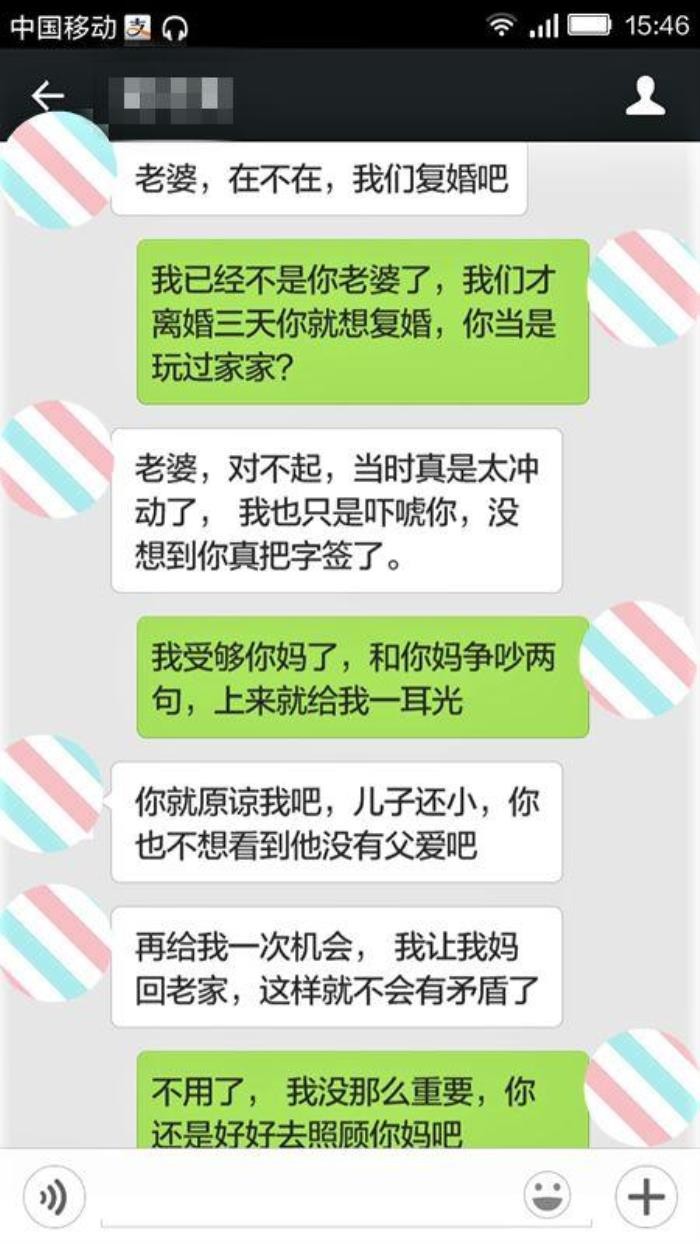This screenshot has width=700, height=1244.
Task: Open the contact profile icon
Action: 645,96
